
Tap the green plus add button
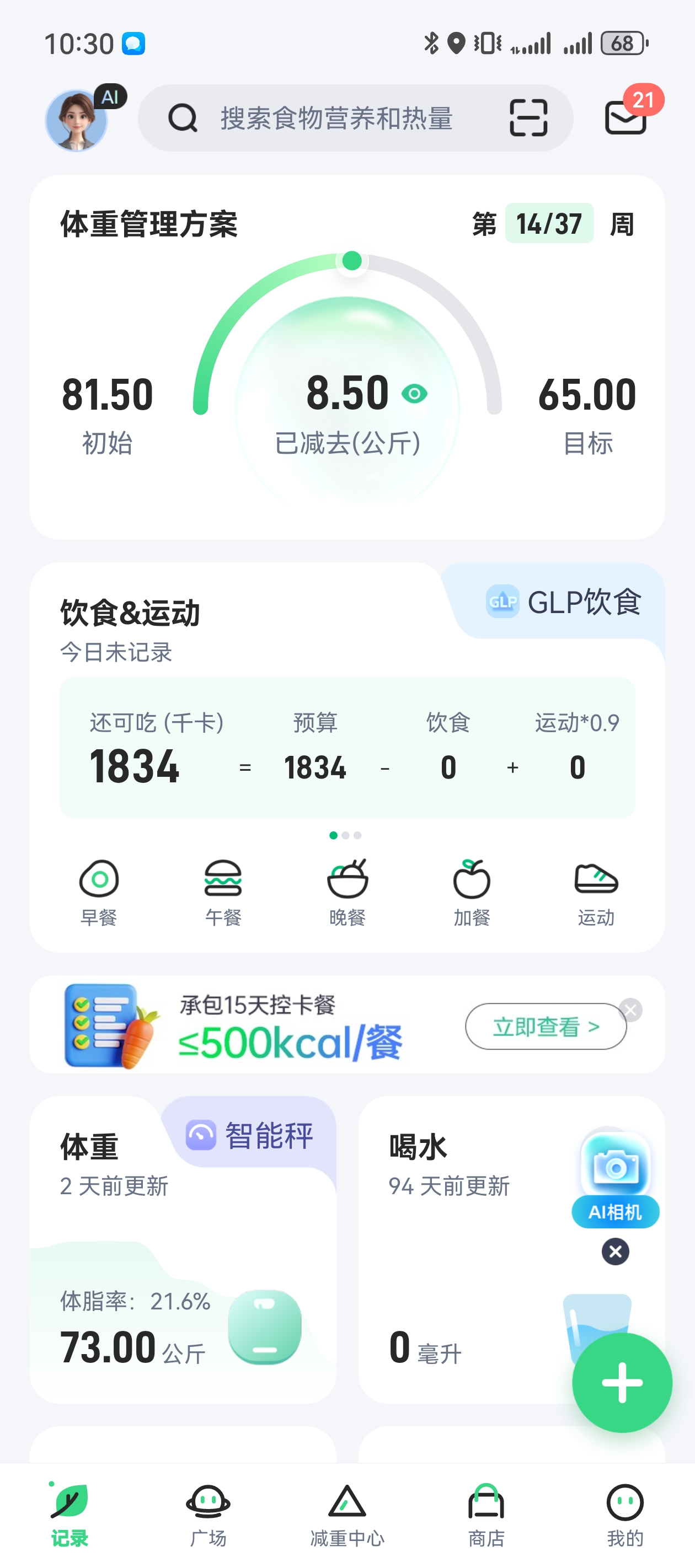(622, 1382)
